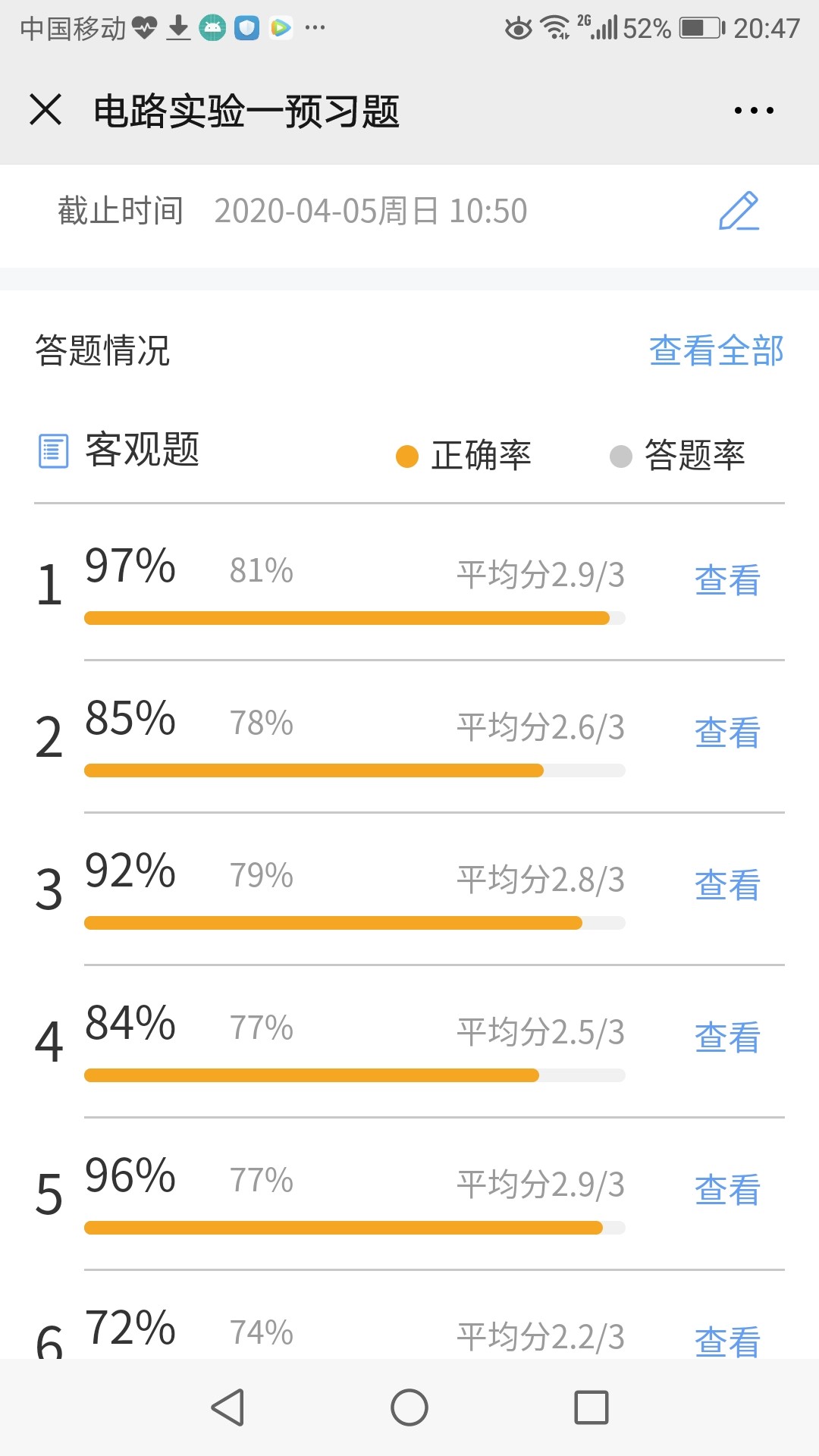View details for question 2 with 85%

point(726,733)
